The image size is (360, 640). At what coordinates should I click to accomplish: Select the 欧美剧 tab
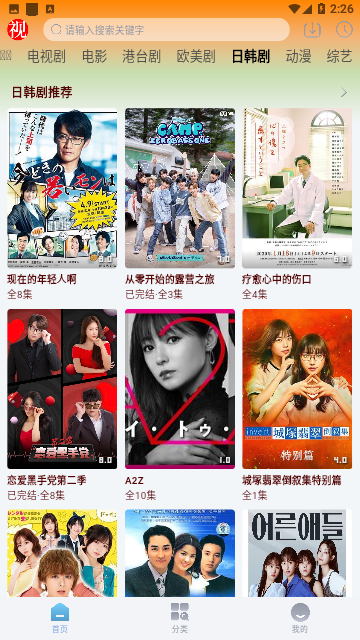click(196, 56)
